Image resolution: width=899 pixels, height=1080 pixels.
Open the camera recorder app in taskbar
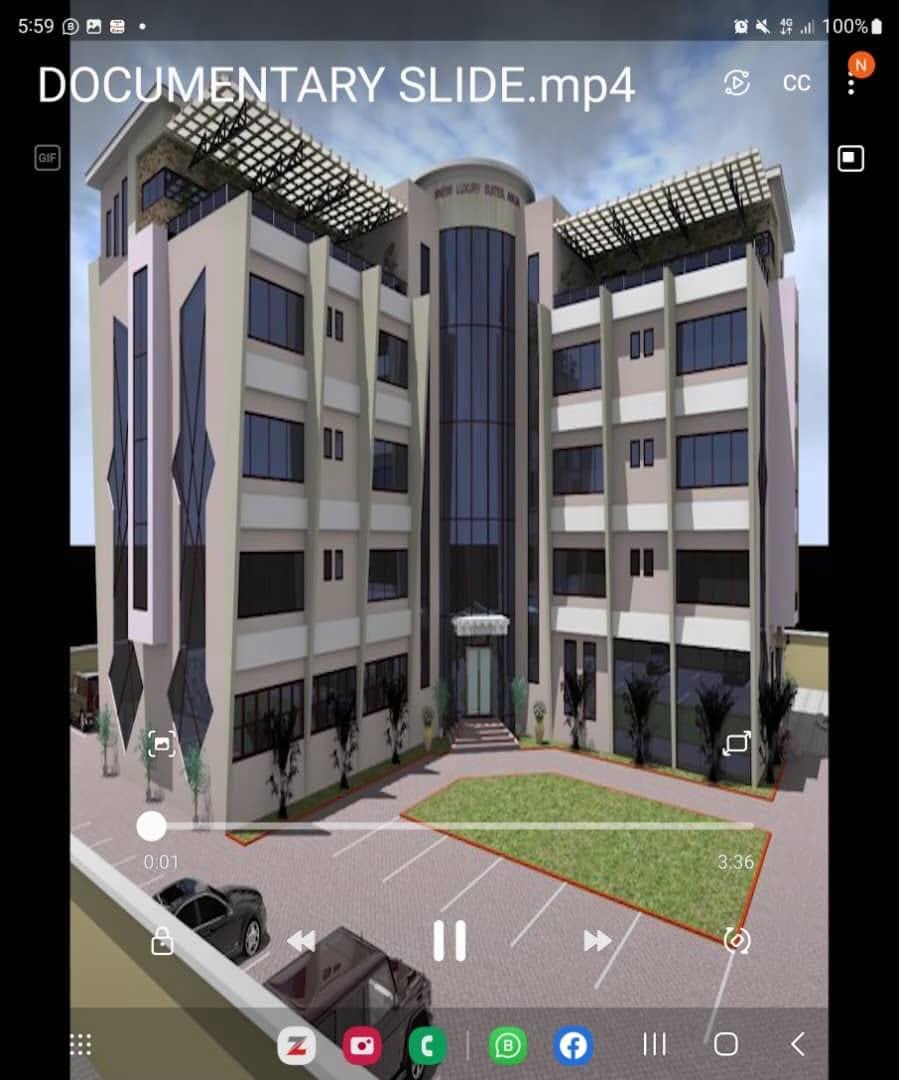(x=362, y=1046)
